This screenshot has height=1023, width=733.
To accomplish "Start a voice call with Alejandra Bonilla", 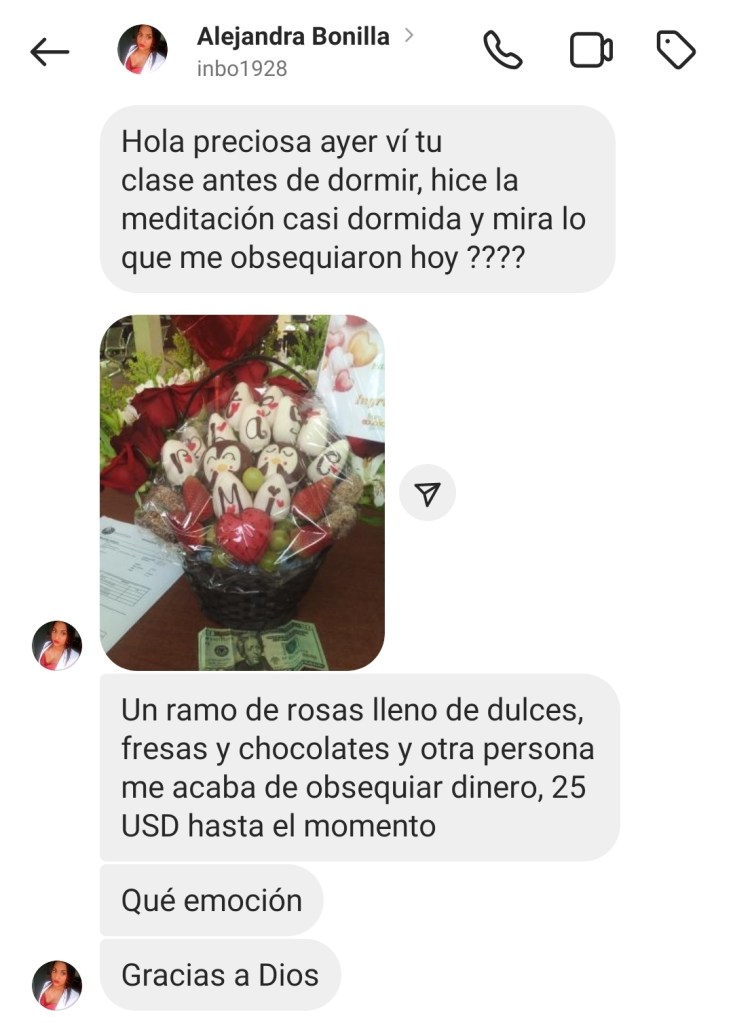I will point(502,50).
